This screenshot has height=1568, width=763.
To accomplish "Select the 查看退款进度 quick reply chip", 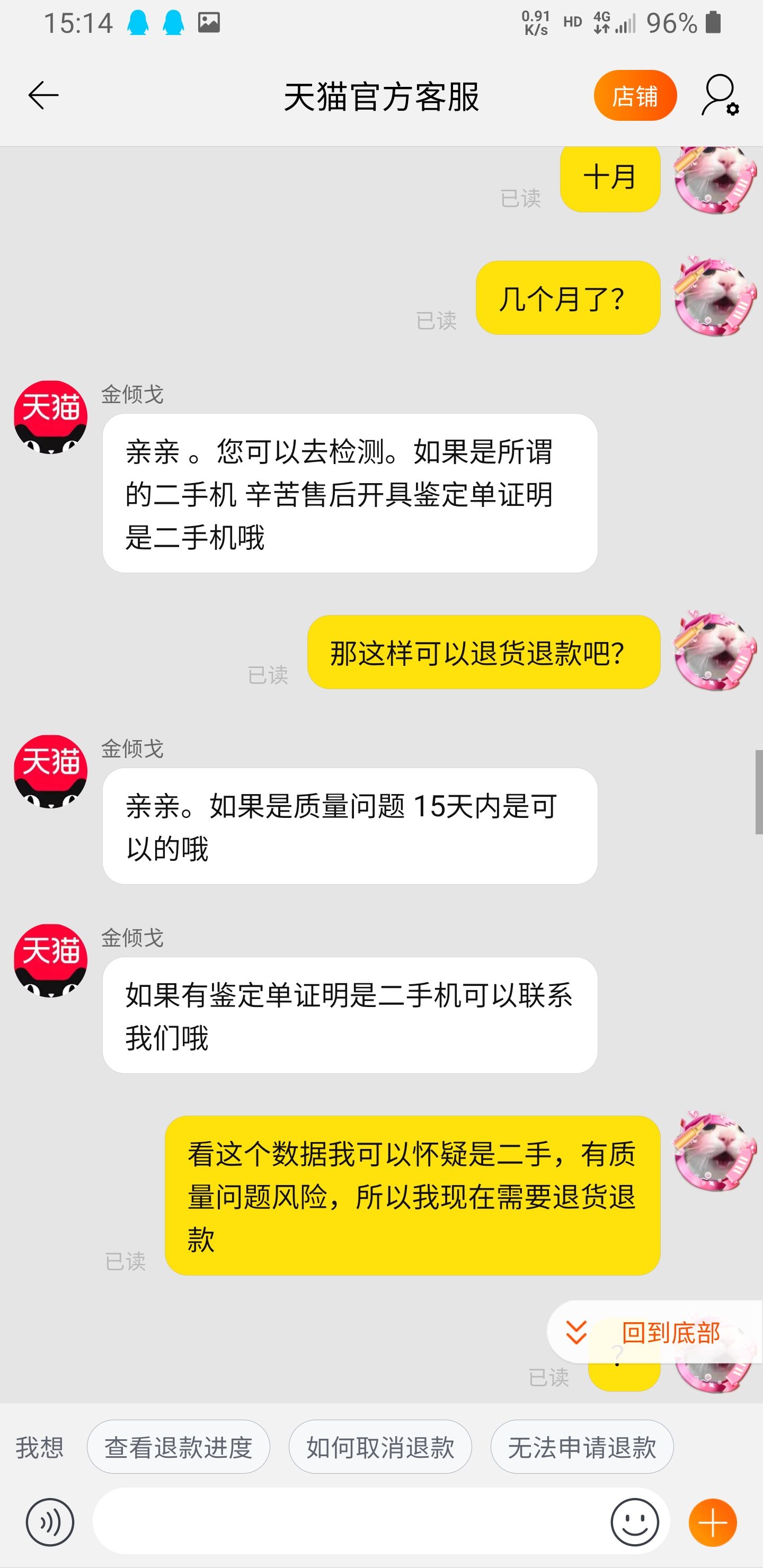I will tap(179, 1447).
